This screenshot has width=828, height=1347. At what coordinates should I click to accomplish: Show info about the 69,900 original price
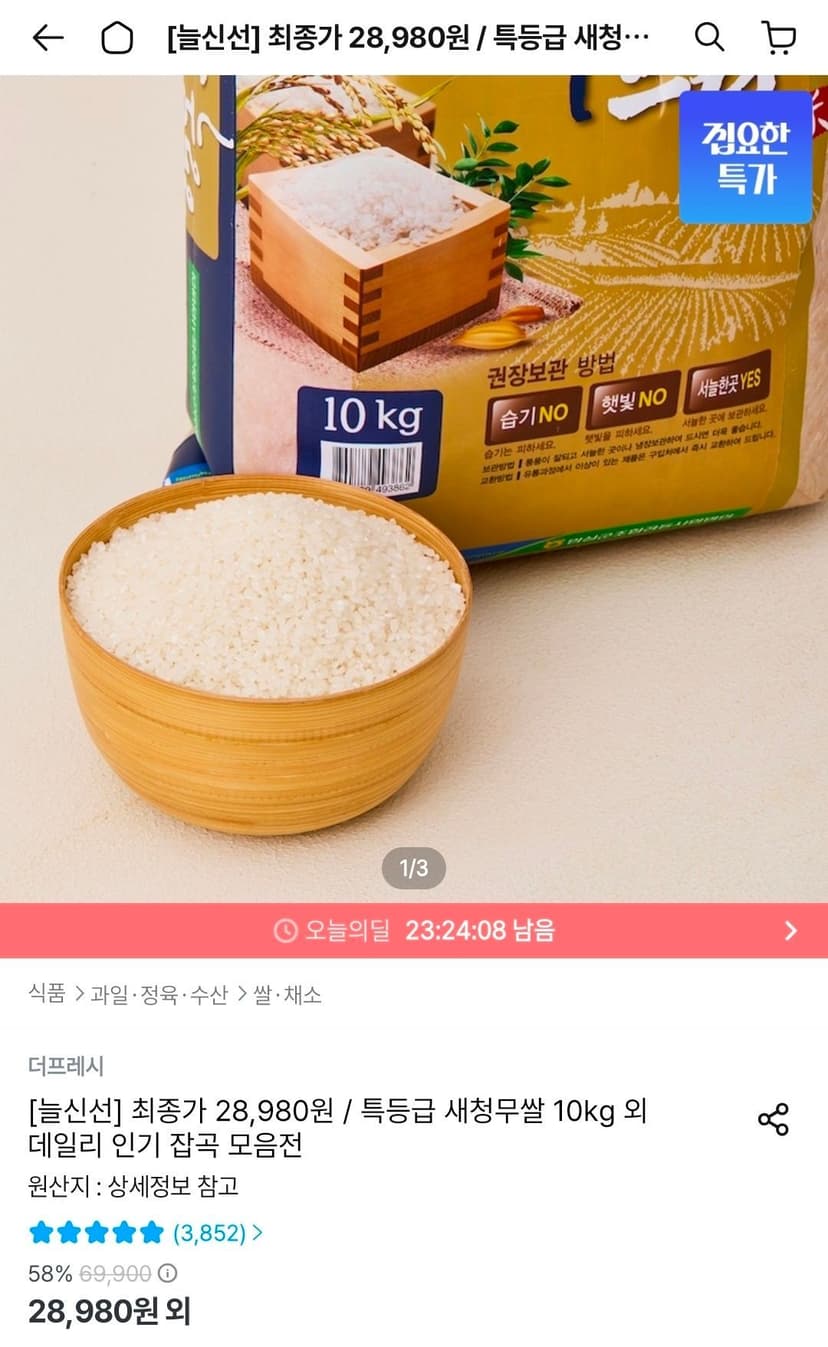point(168,1274)
